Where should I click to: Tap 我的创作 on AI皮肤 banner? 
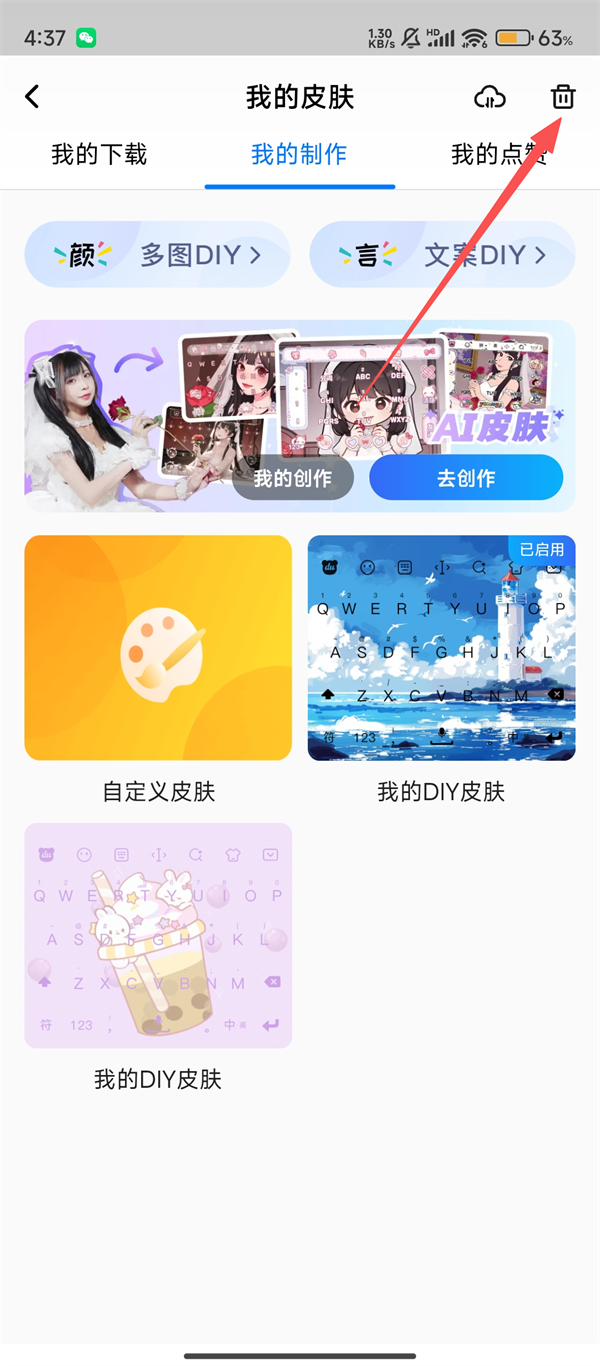pyautogui.click(x=293, y=478)
